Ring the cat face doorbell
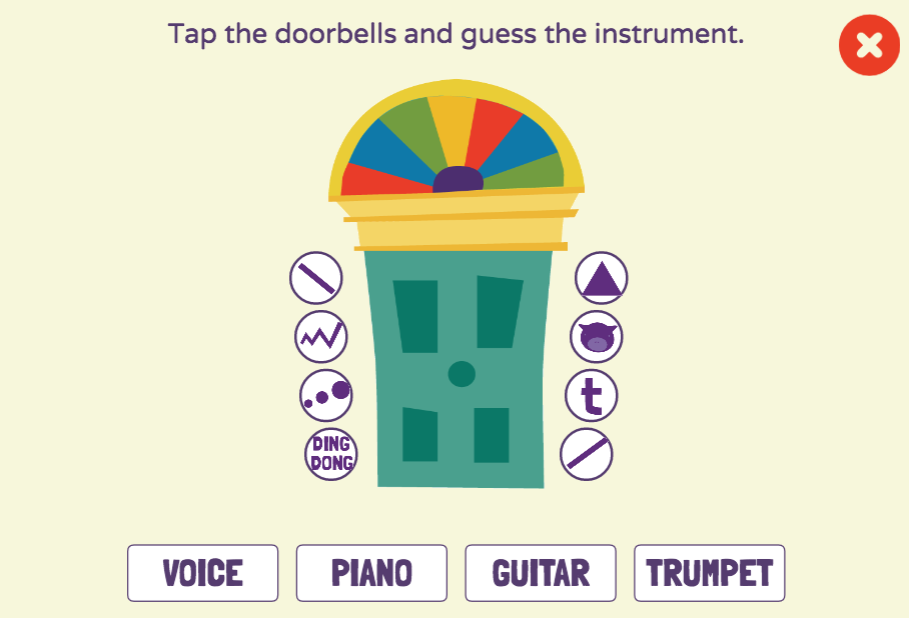The height and width of the screenshot is (618, 909). click(596, 336)
